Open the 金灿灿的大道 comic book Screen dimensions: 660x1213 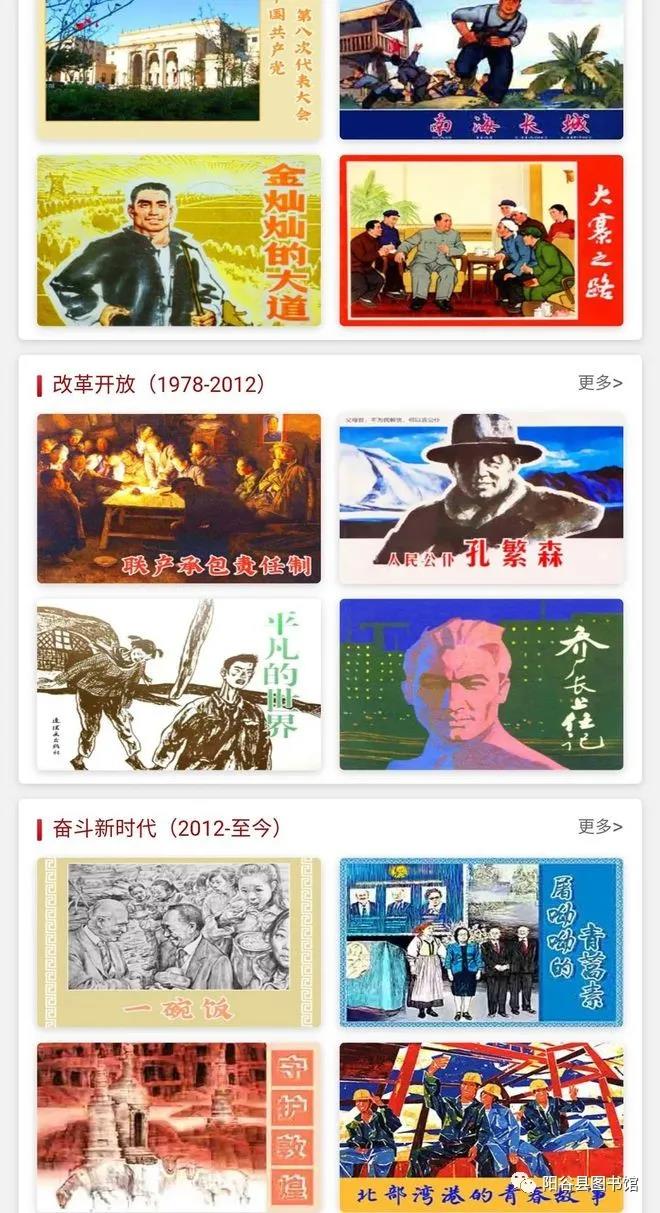click(x=179, y=240)
